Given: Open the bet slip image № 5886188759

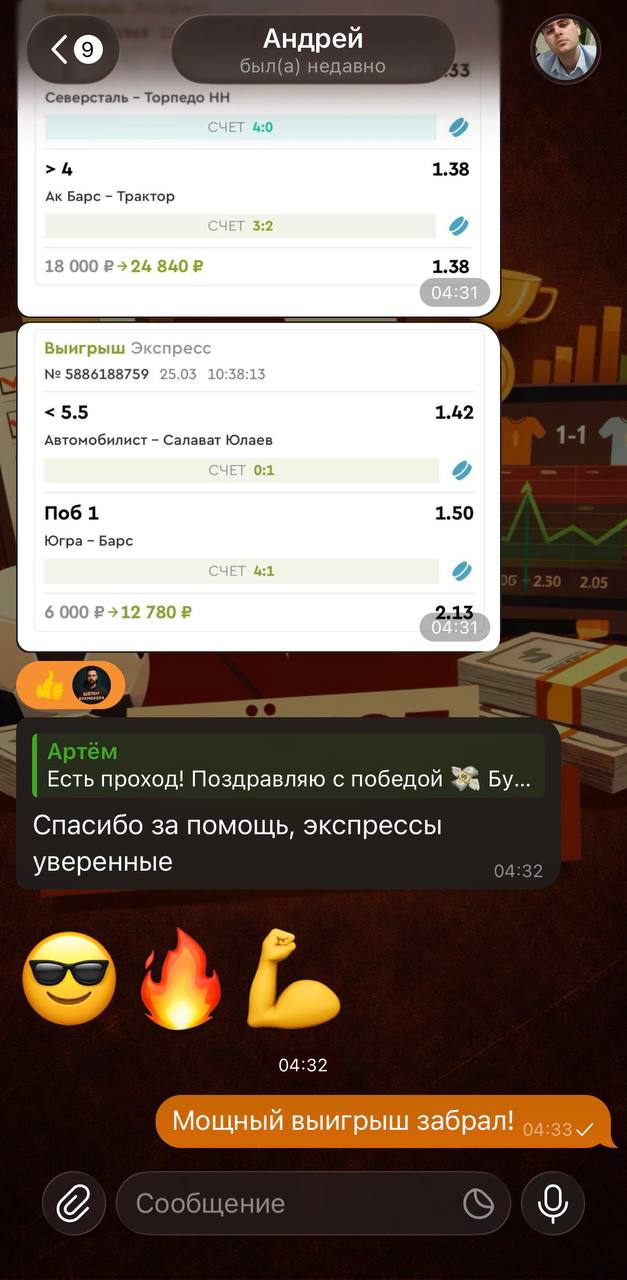Looking at the screenshot, I should click(258, 487).
